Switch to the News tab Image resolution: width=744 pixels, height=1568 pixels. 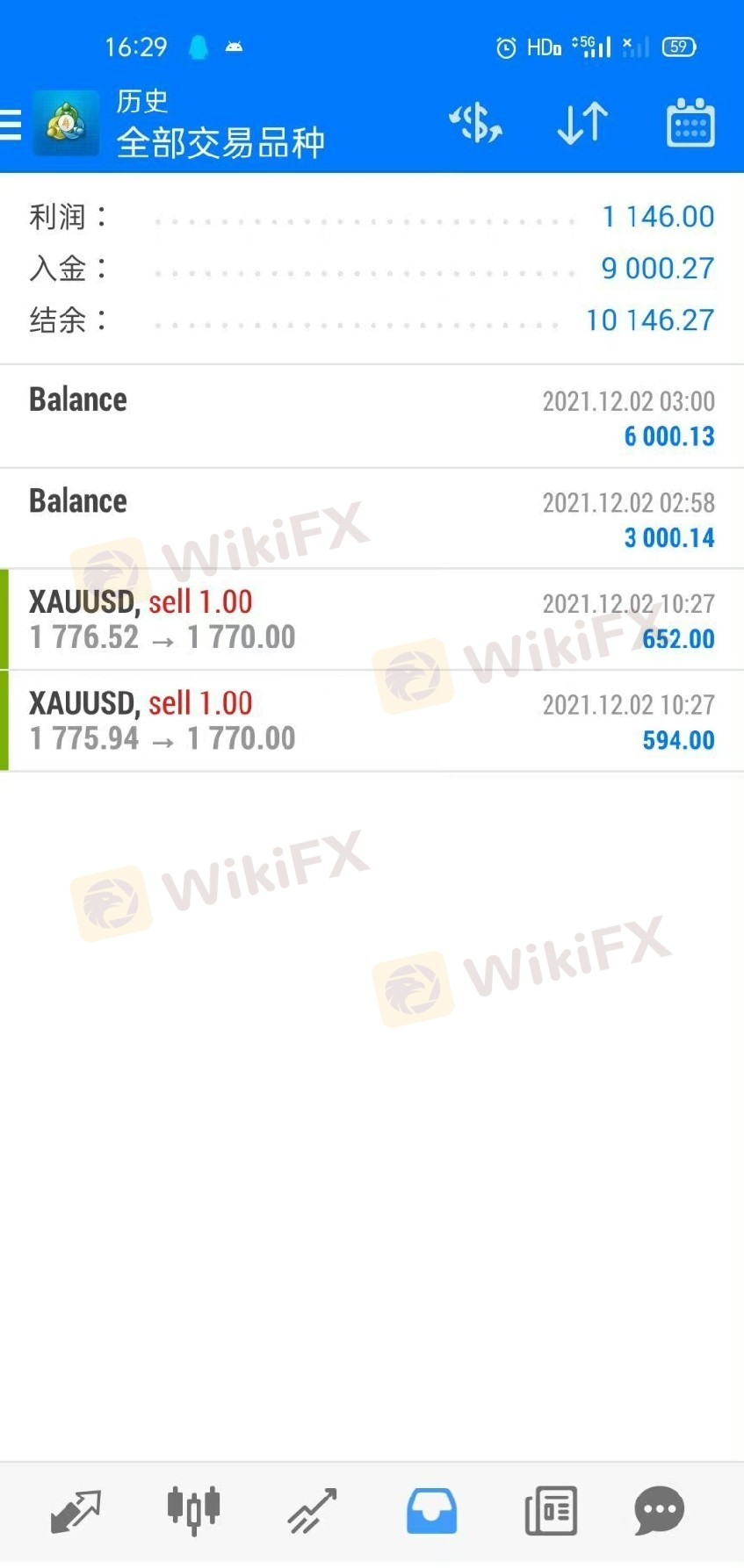coord(551,1511)
